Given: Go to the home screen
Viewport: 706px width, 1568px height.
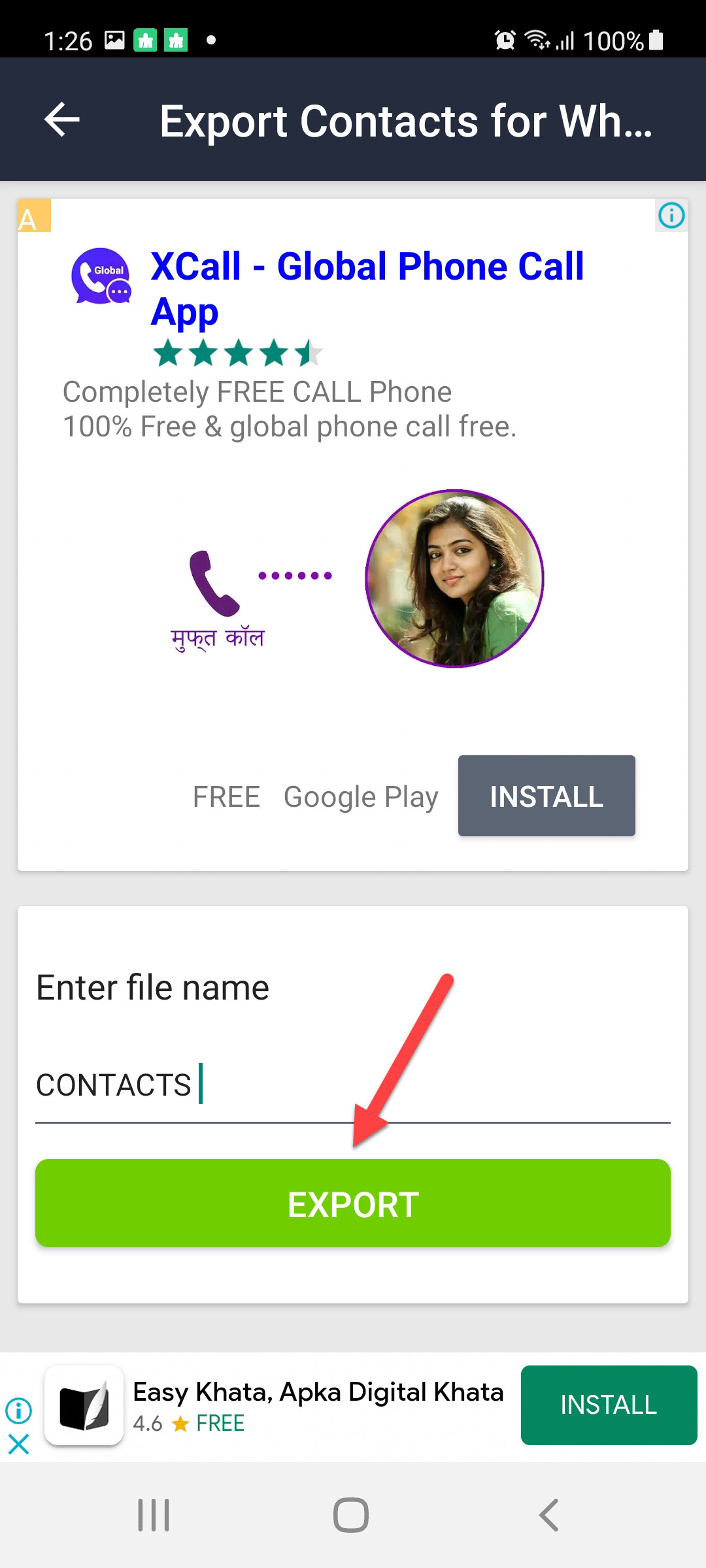Looking at the screenshot, I should click(x=351, y=1514).
